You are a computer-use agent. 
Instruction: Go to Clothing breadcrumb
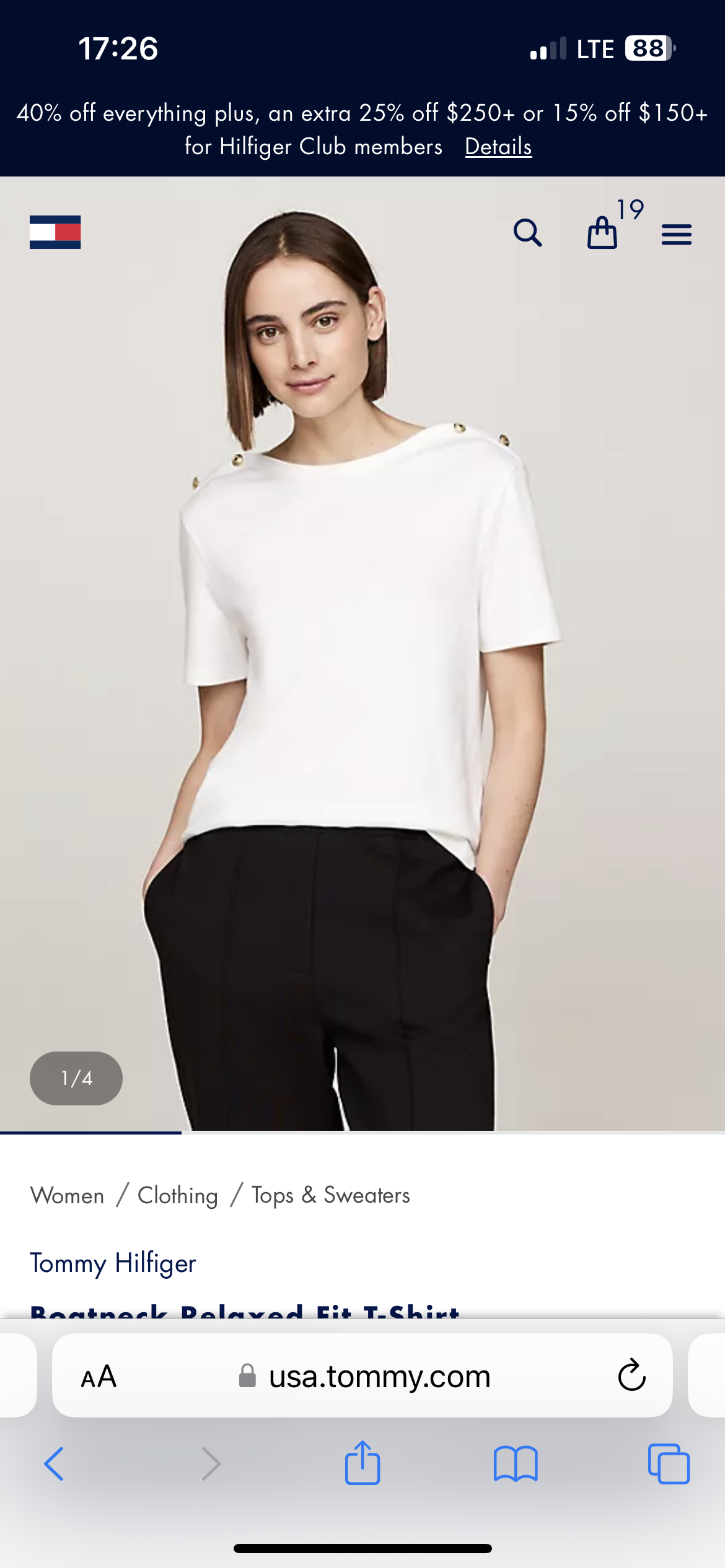click(178, 1195)
